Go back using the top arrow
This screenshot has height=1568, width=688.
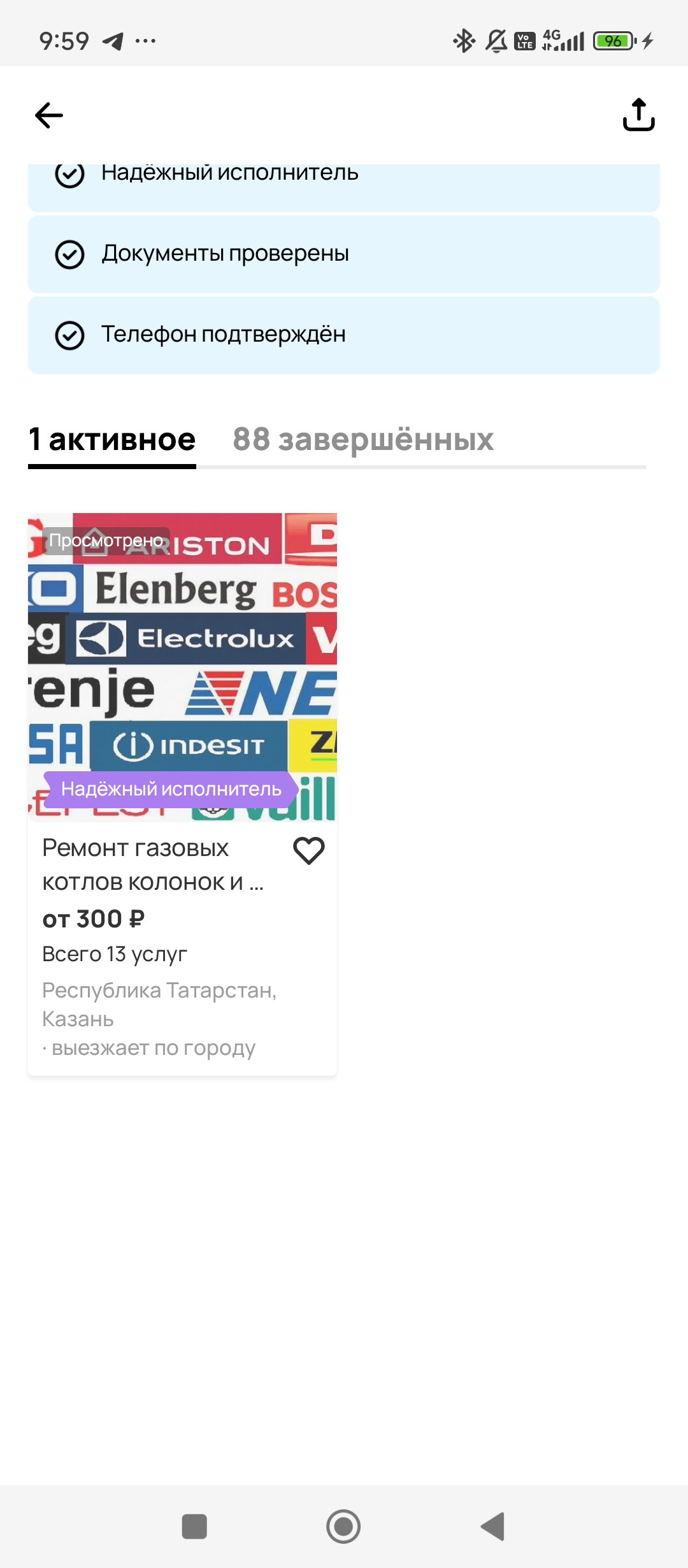pyautogui.click(x=49, y=115)
